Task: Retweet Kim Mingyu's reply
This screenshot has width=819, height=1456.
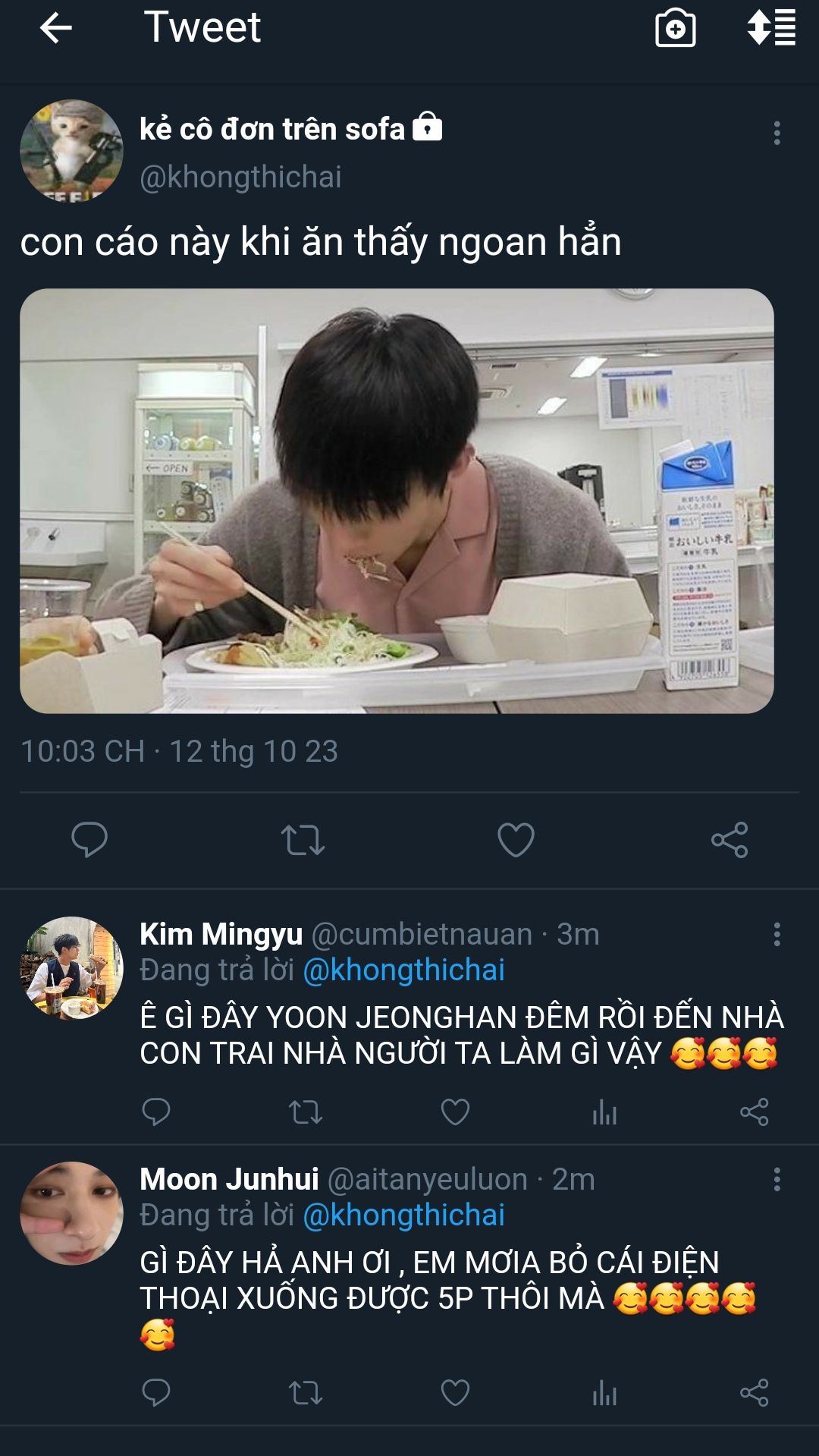Action: 306,1112
